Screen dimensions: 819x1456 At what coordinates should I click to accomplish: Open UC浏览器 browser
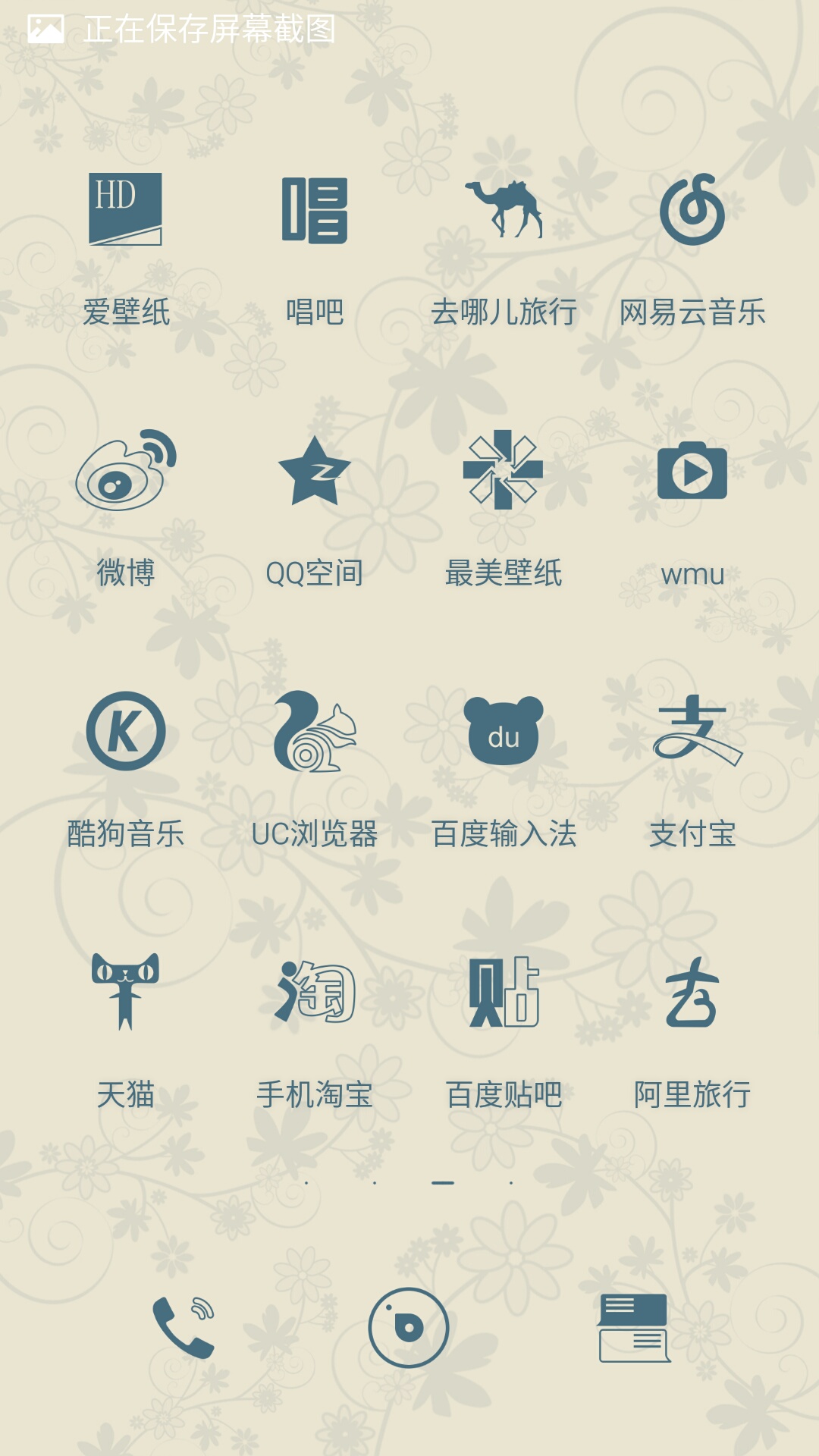click(315, 732)
